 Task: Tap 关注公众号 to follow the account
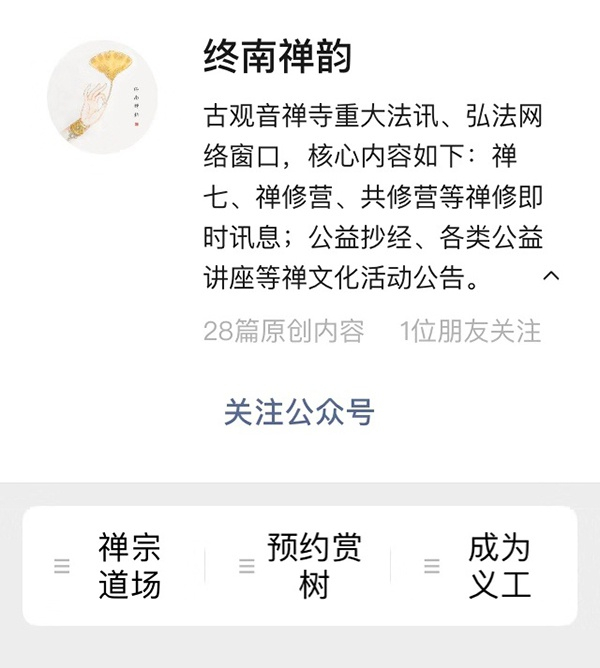click(x=299, y=412)
